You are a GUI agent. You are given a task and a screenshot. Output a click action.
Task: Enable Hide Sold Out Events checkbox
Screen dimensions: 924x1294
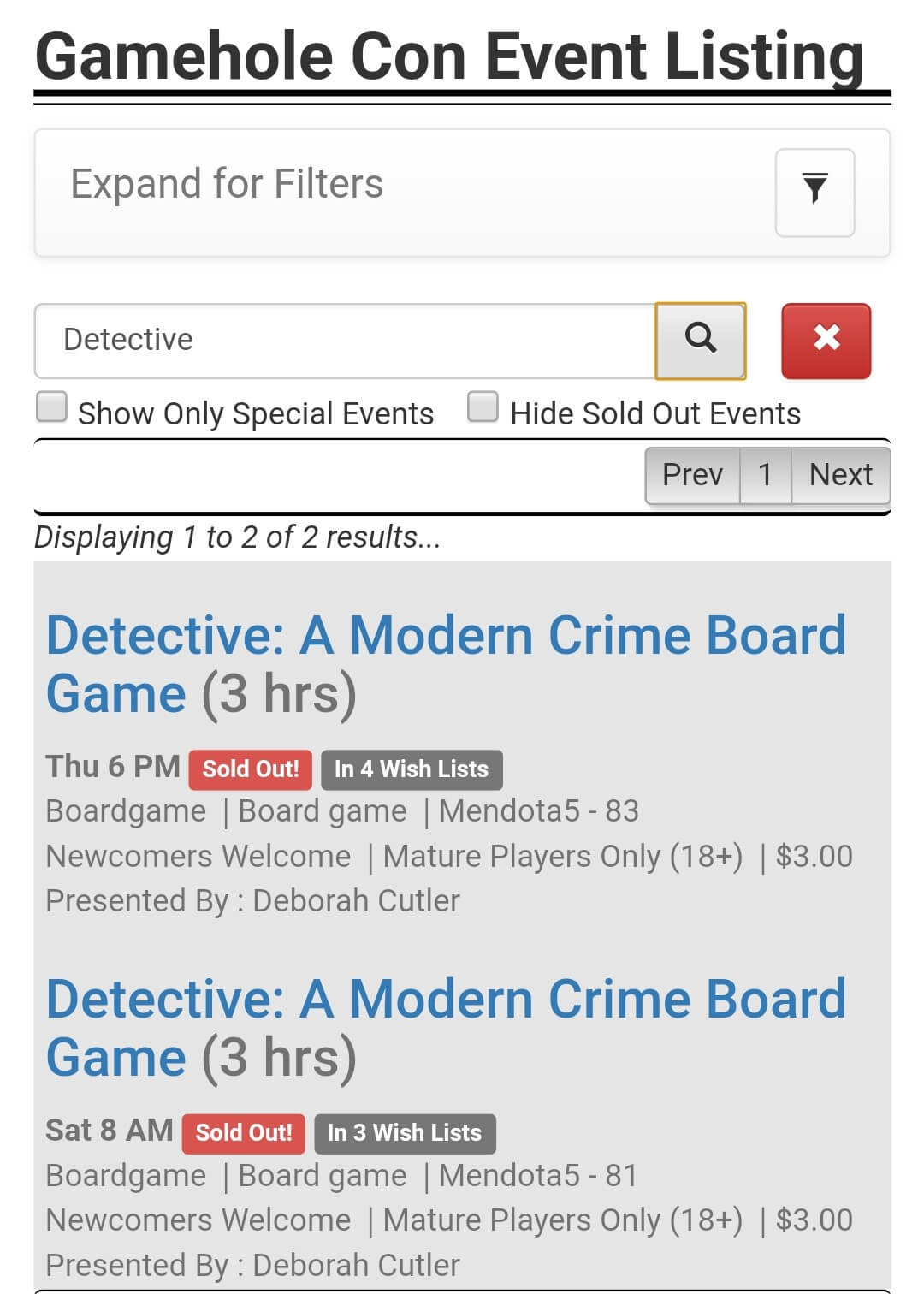pos(483,407)
